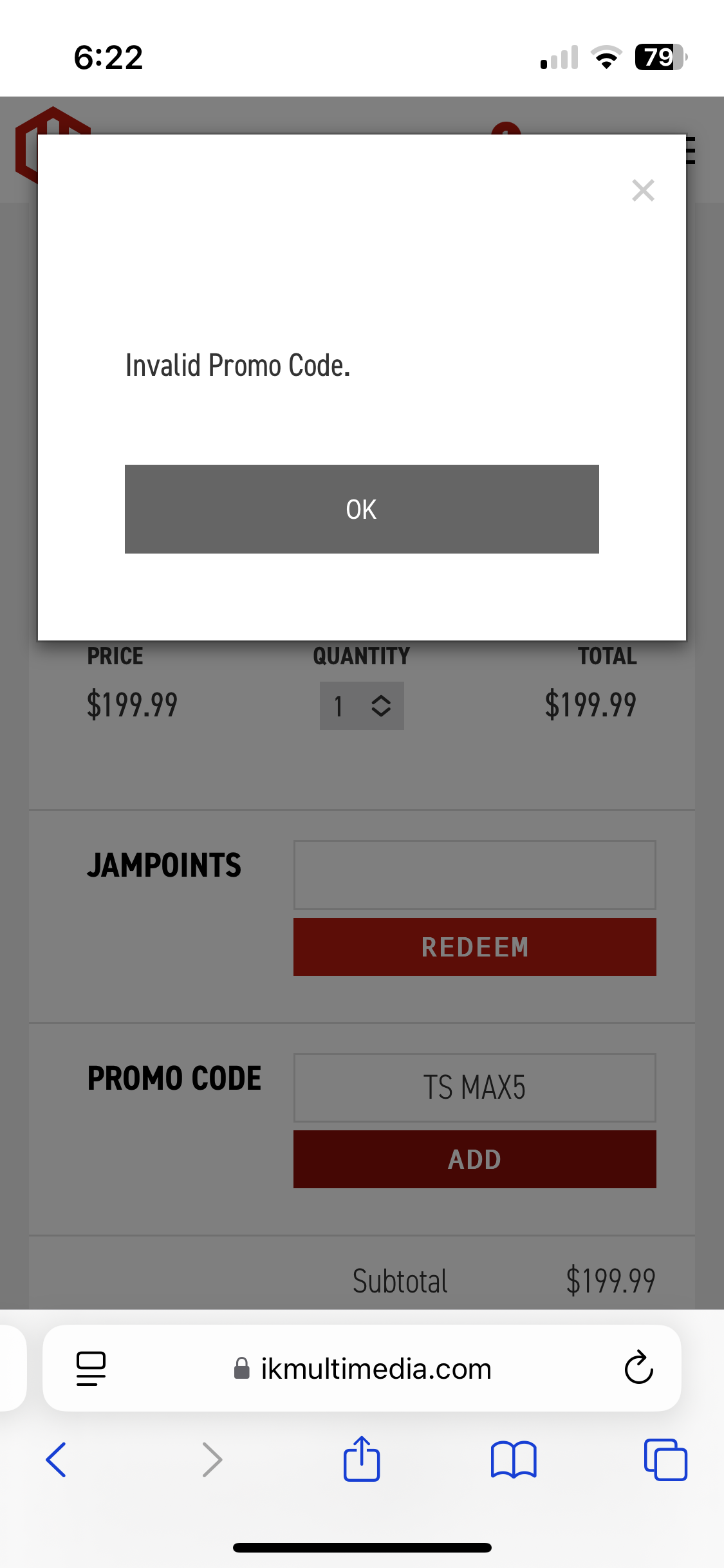
Task: Share this page from the Safari toolbar
Action: click(x=362, y=1460)
